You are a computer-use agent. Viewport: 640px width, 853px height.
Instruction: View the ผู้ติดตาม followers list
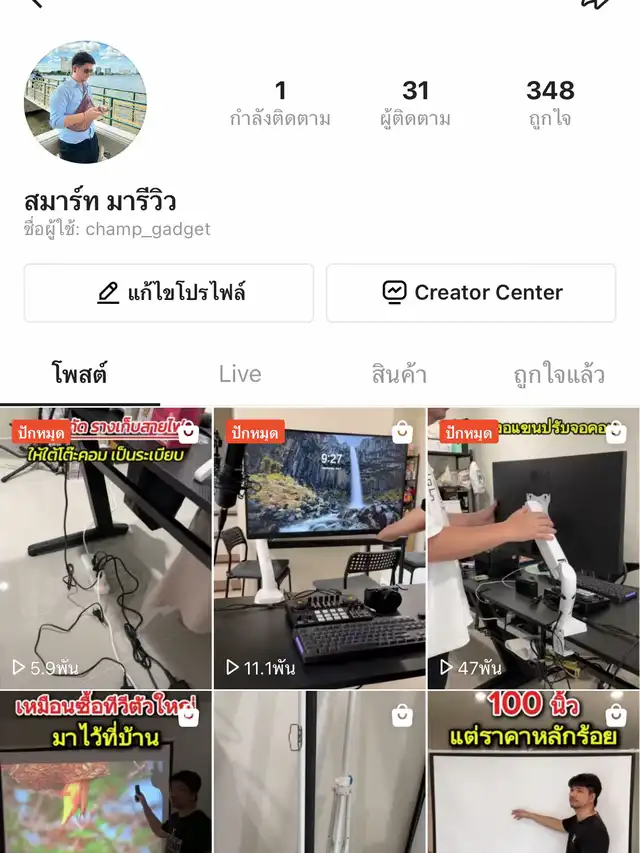[415, 104]
